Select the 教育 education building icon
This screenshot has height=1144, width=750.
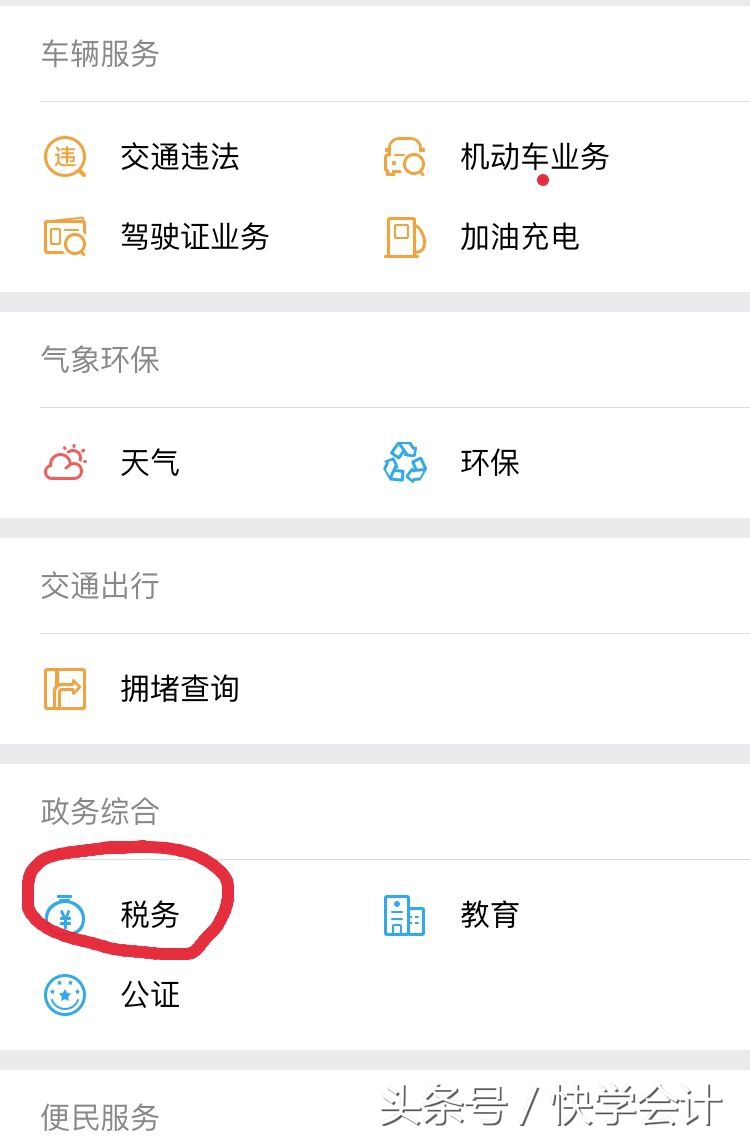click(x=404, y=913)
